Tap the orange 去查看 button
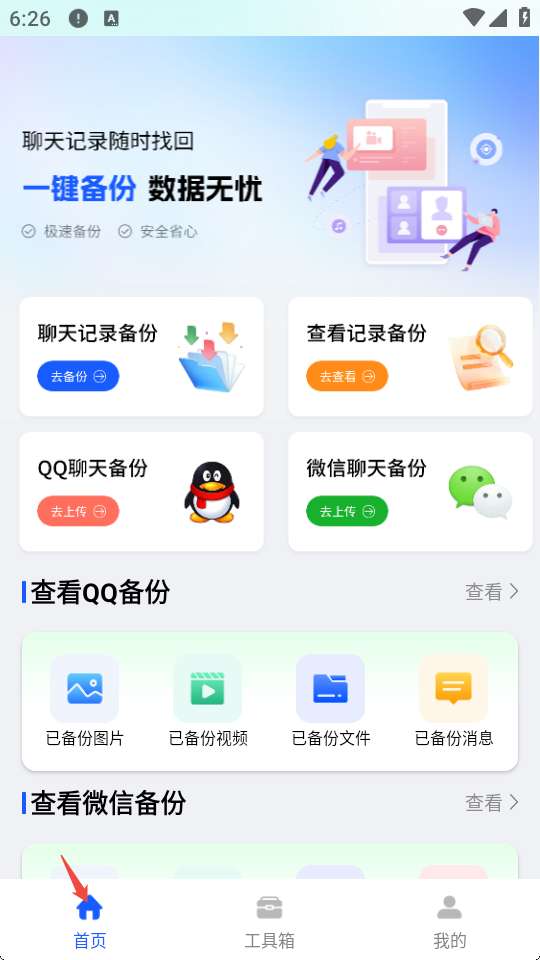Image resolution: width=540 pixels, height=960 pixels. pyautogui.click(x=347, y=376)
